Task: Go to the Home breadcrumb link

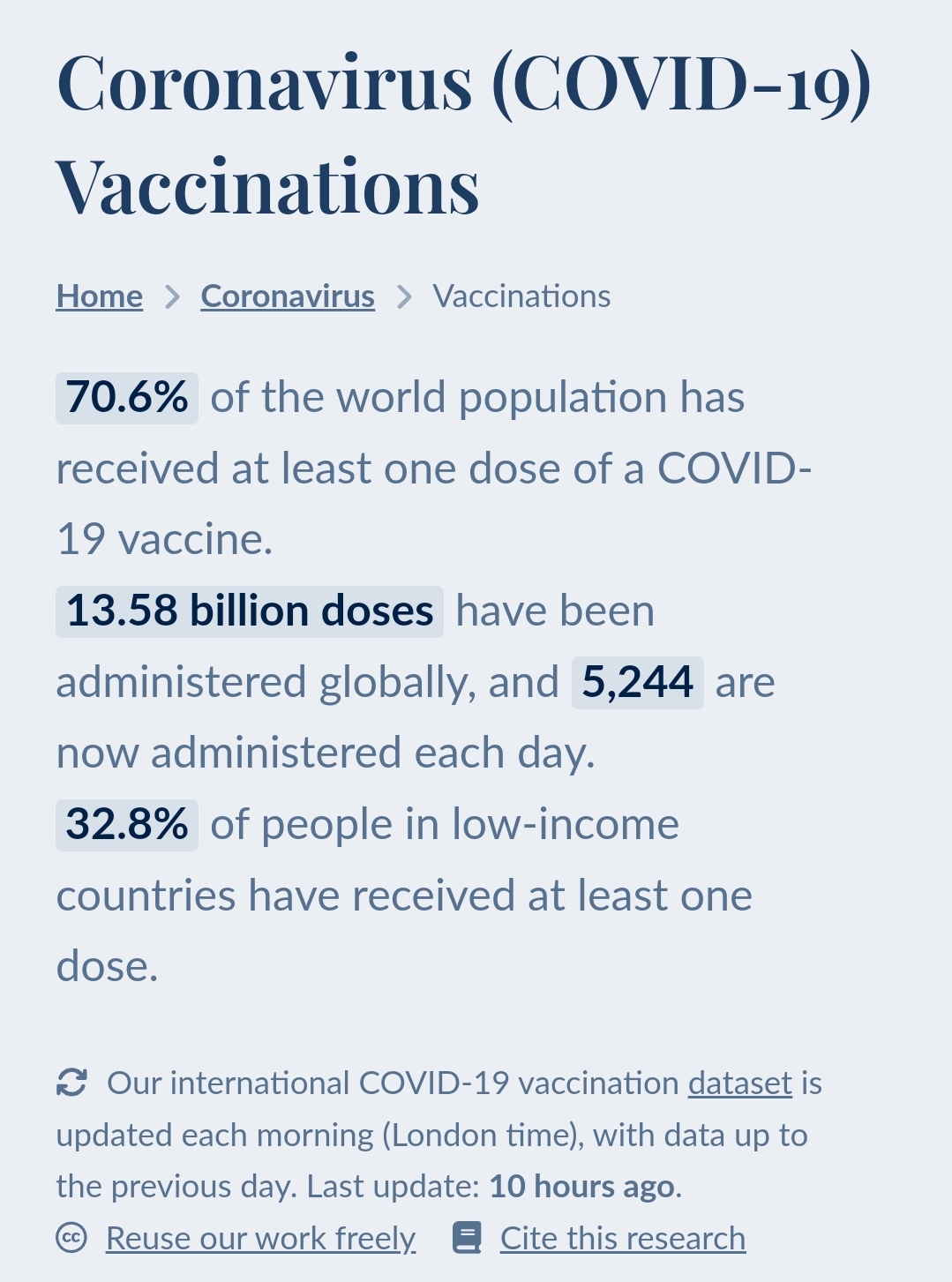Action: pos(100,296)
